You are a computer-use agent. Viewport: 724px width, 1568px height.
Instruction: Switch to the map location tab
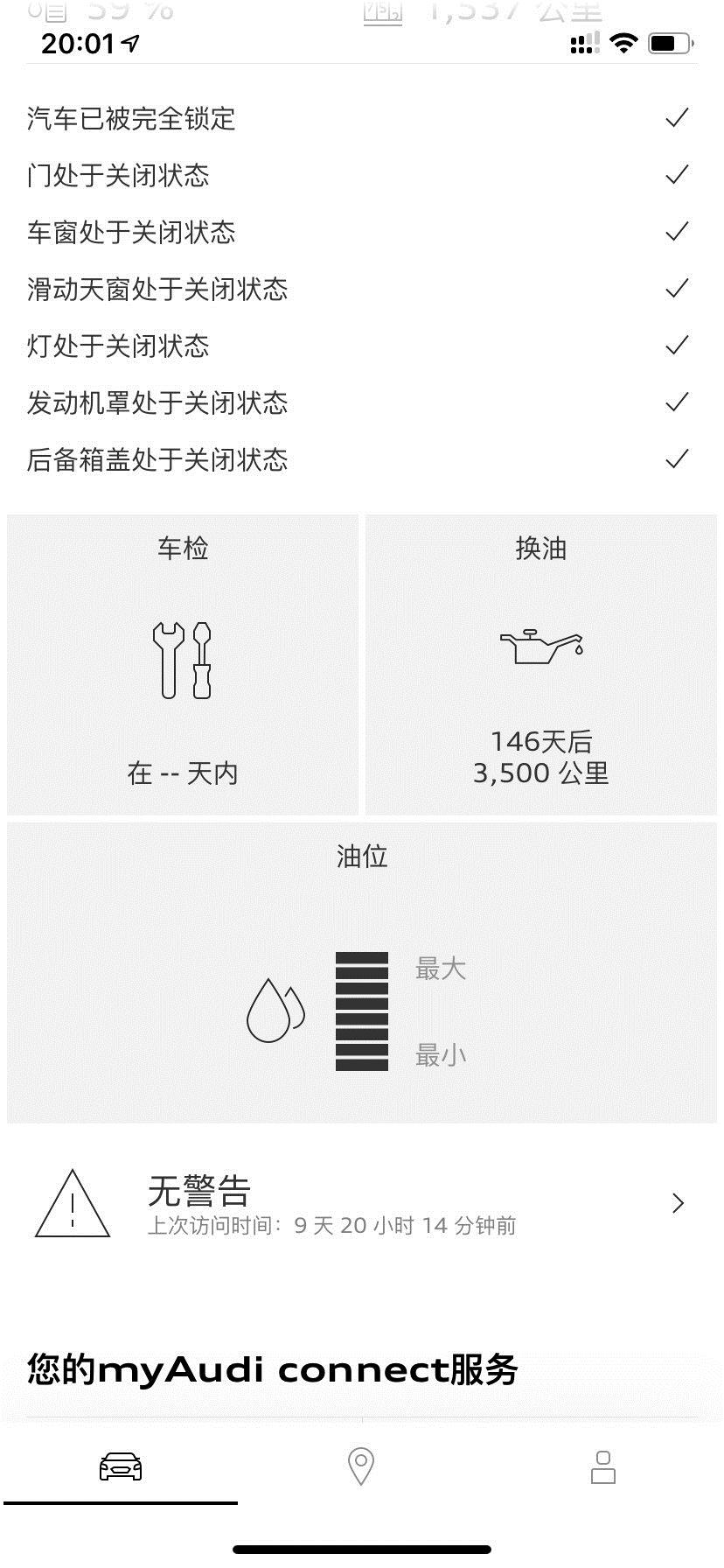click(361, 1466)
